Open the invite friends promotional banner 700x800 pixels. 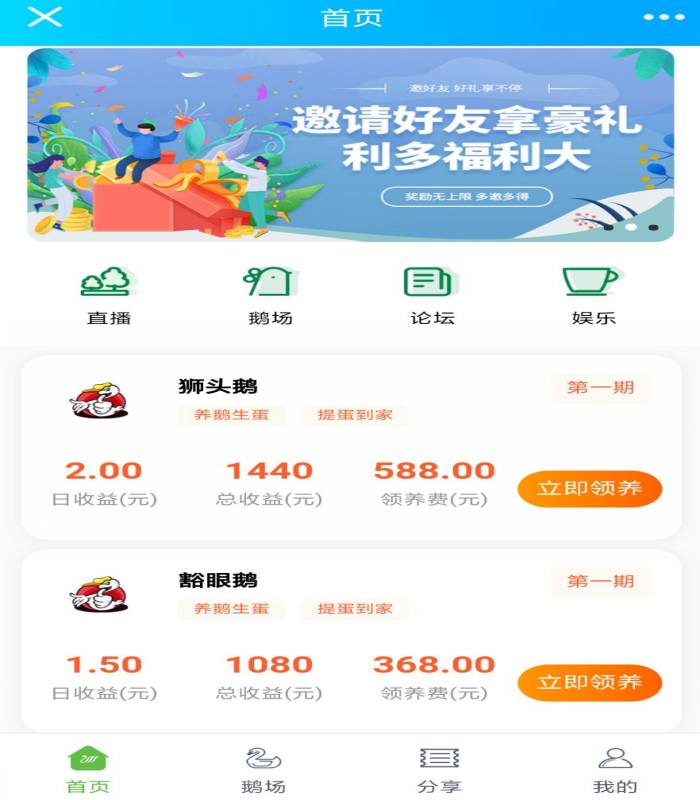[x=350, y=145]
